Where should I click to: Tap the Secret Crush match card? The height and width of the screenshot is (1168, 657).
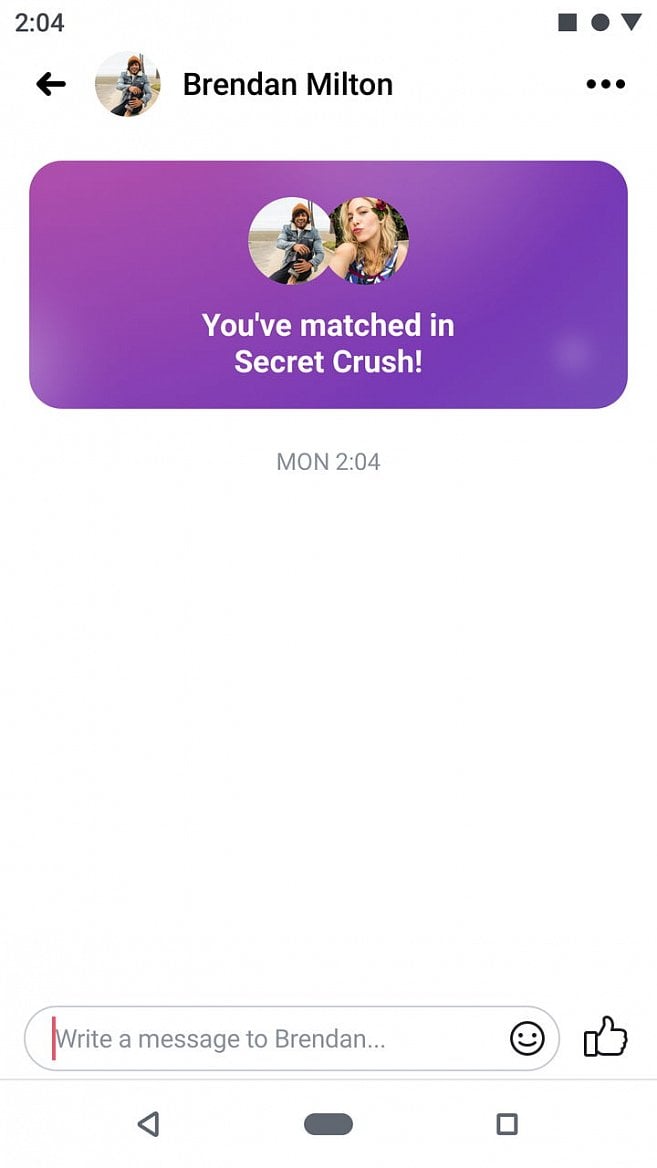328,285
